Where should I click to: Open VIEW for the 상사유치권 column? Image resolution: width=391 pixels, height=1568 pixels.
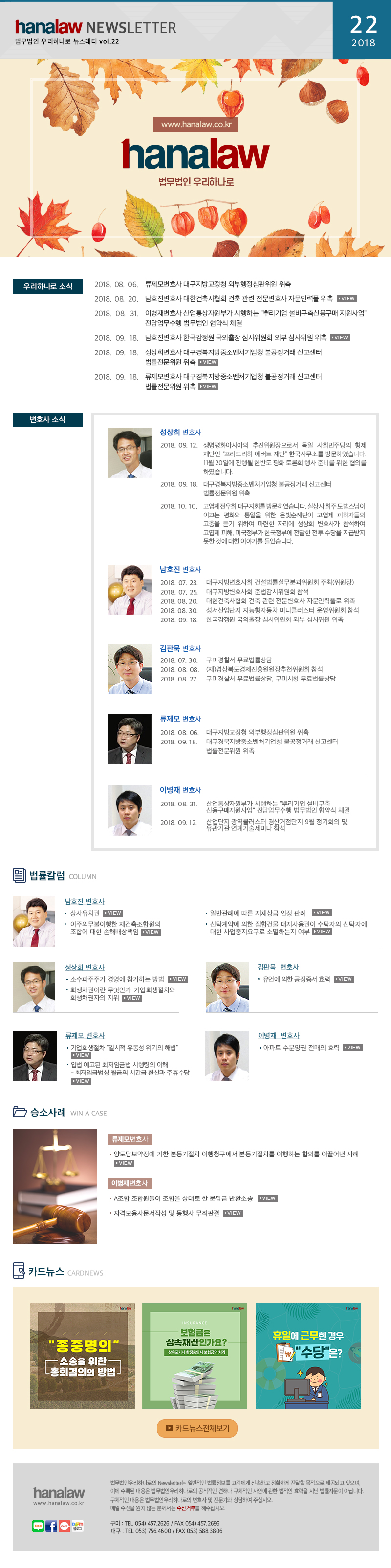[x=113, y=913]
